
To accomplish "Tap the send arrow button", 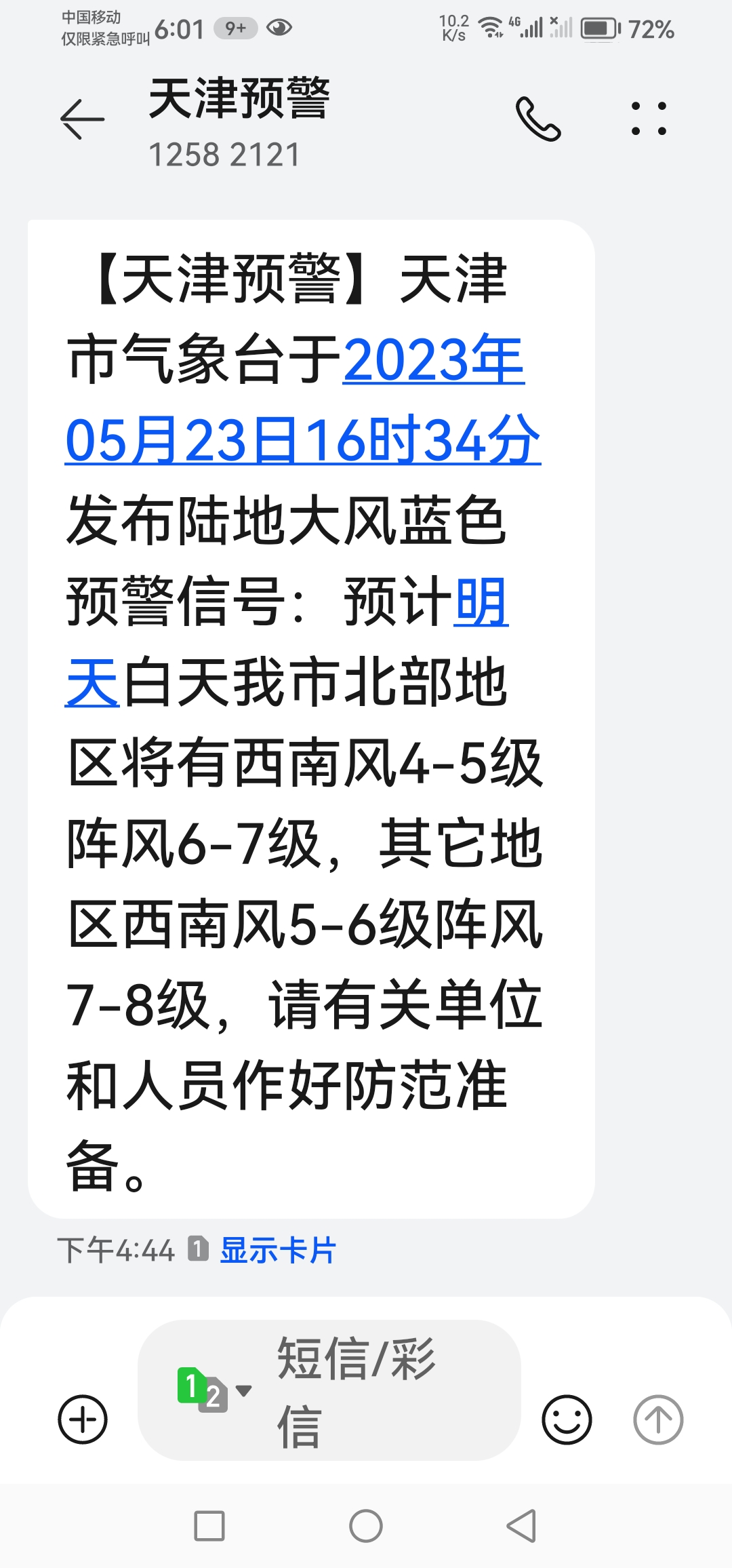I will pos(658,1419).
